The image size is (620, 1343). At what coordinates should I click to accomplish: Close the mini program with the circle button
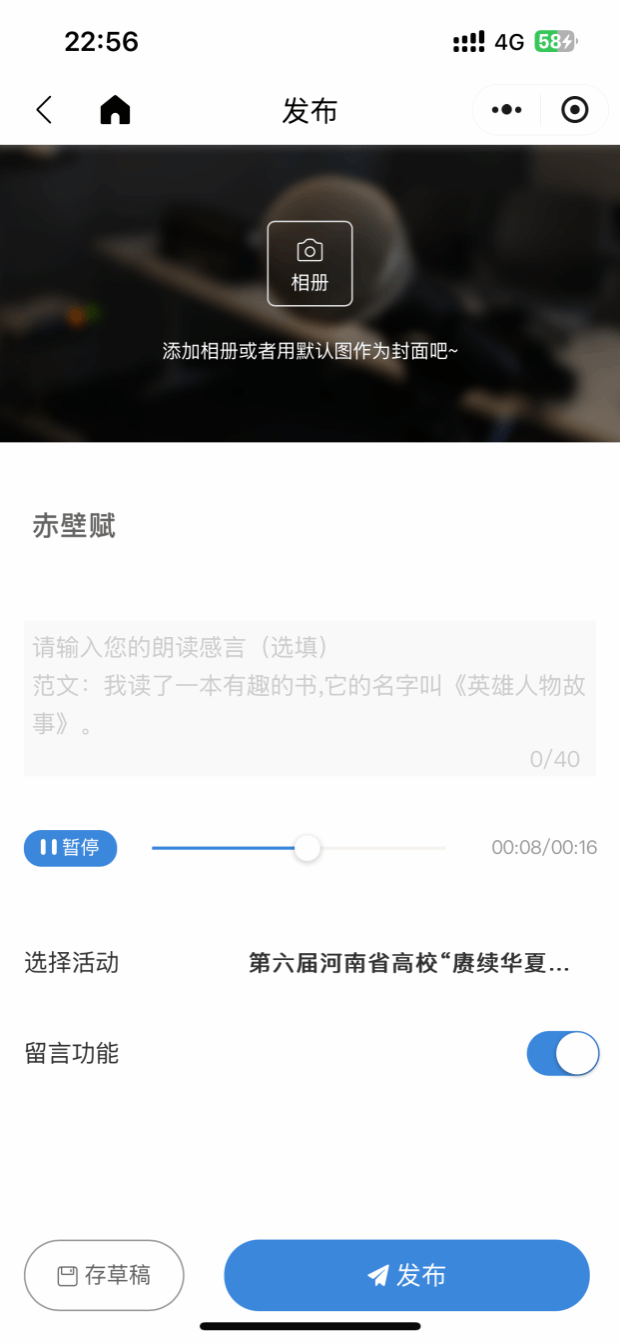[x=575, y=110]
